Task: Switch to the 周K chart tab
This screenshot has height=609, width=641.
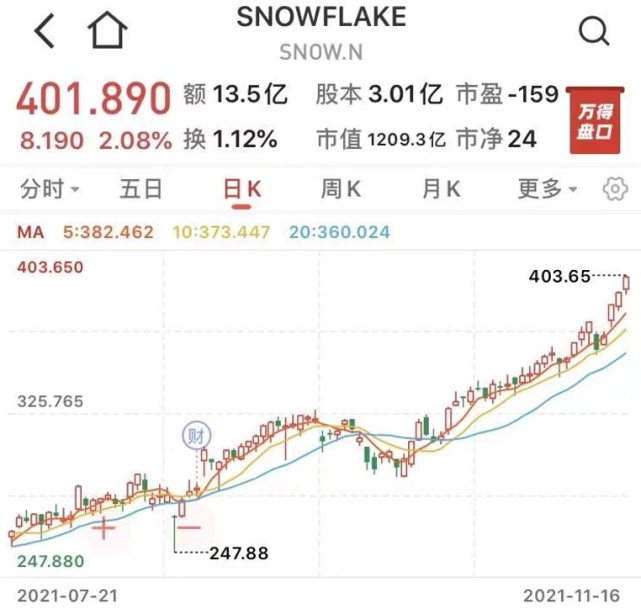Action: (341, 188)
